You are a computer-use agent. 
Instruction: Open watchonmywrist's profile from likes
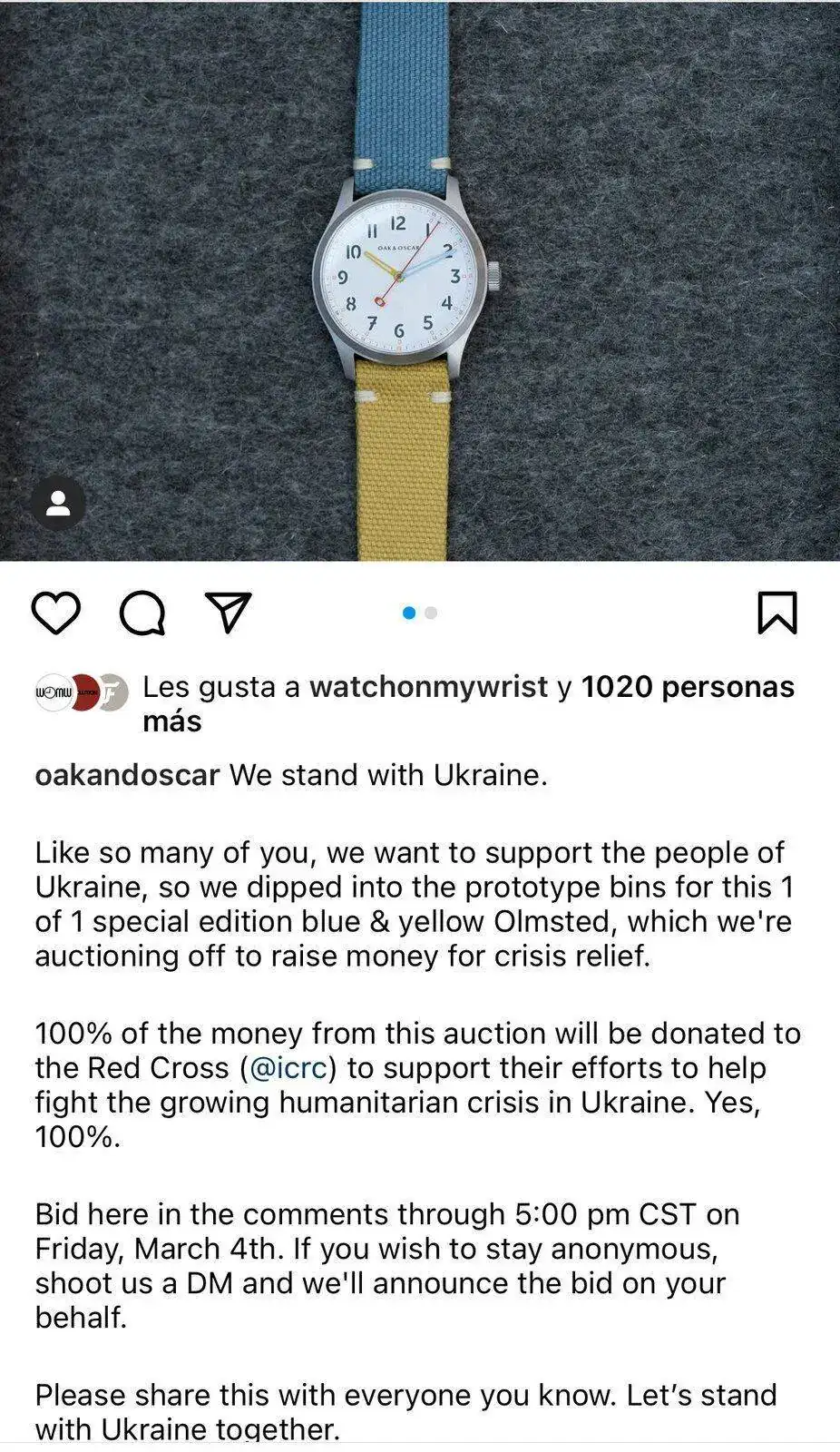click(x=428, y=687)
